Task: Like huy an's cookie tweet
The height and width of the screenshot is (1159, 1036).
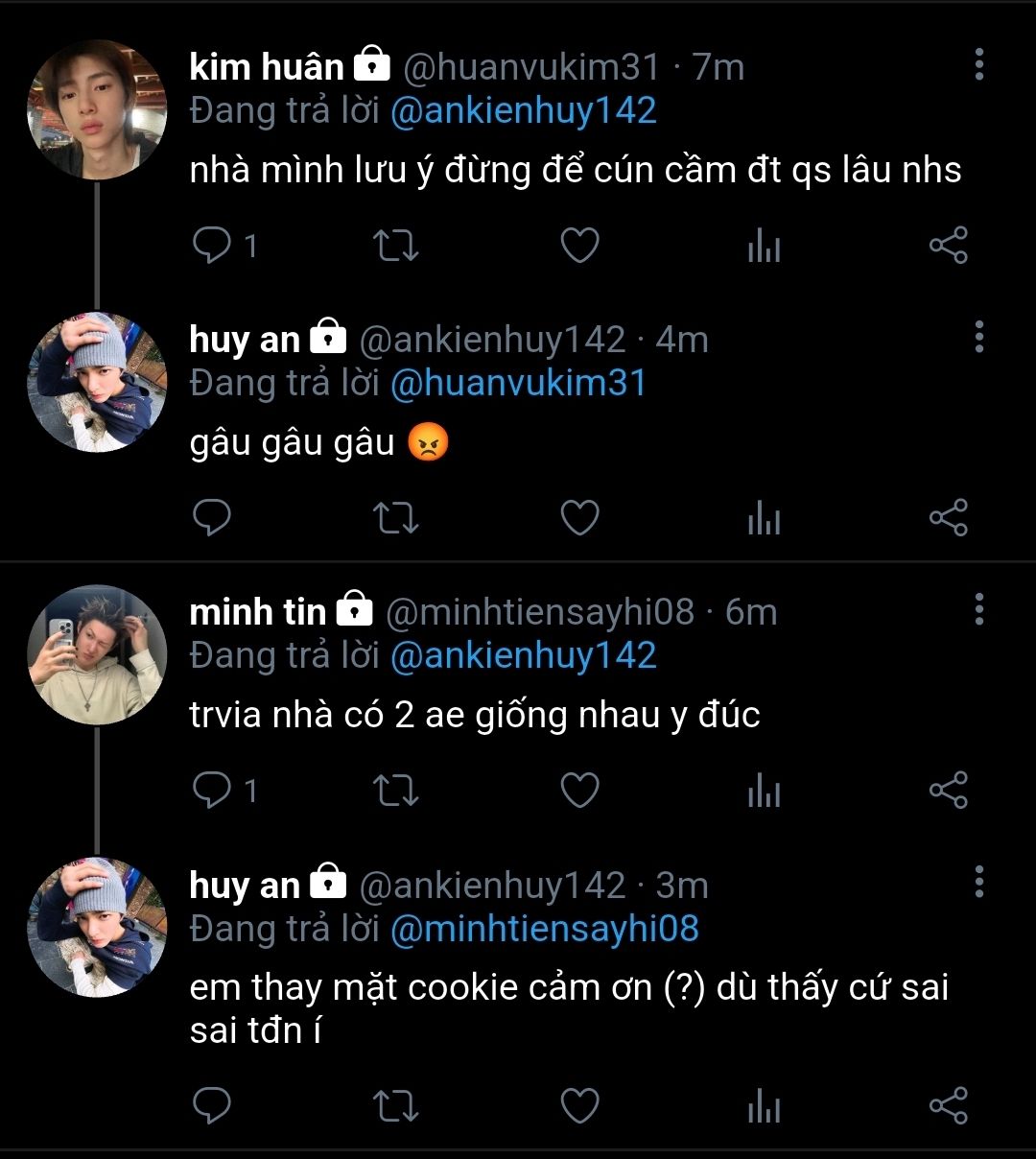Action: (x=579, y=1105)
